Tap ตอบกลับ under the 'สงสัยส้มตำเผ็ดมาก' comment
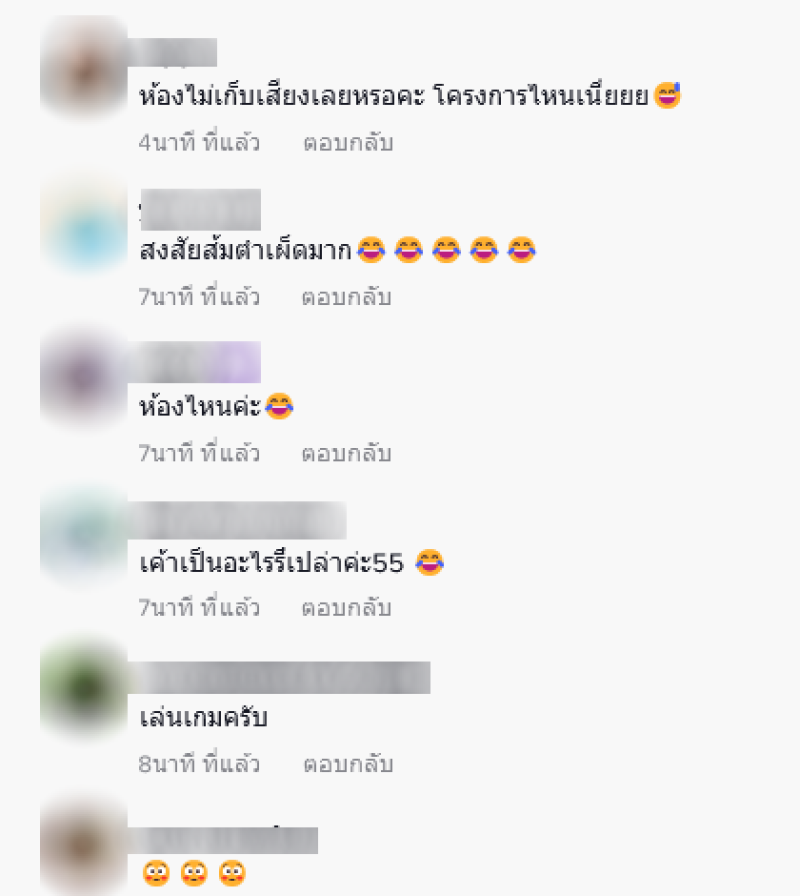 point(348,298)
